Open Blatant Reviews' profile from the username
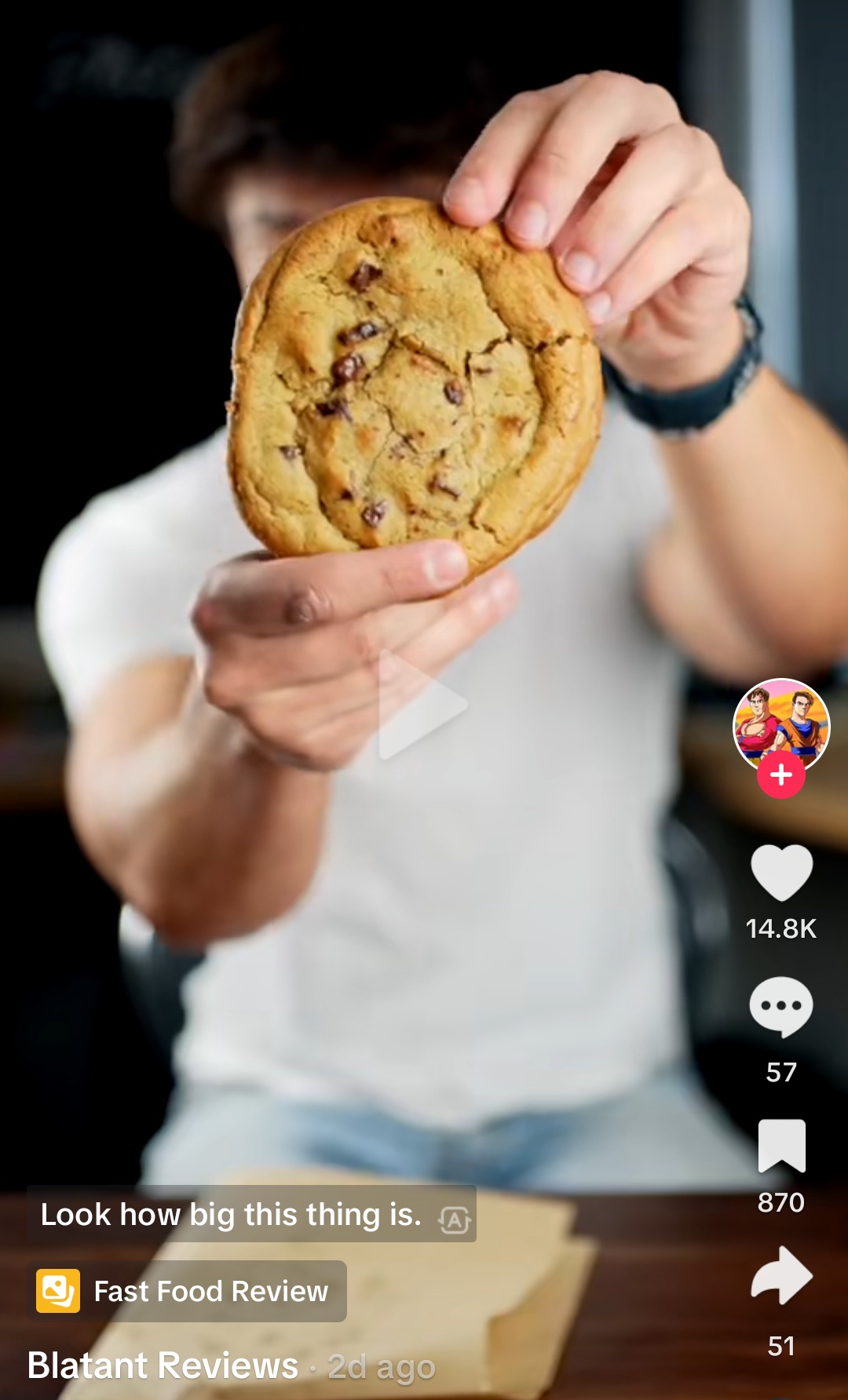 (163, 1365)
